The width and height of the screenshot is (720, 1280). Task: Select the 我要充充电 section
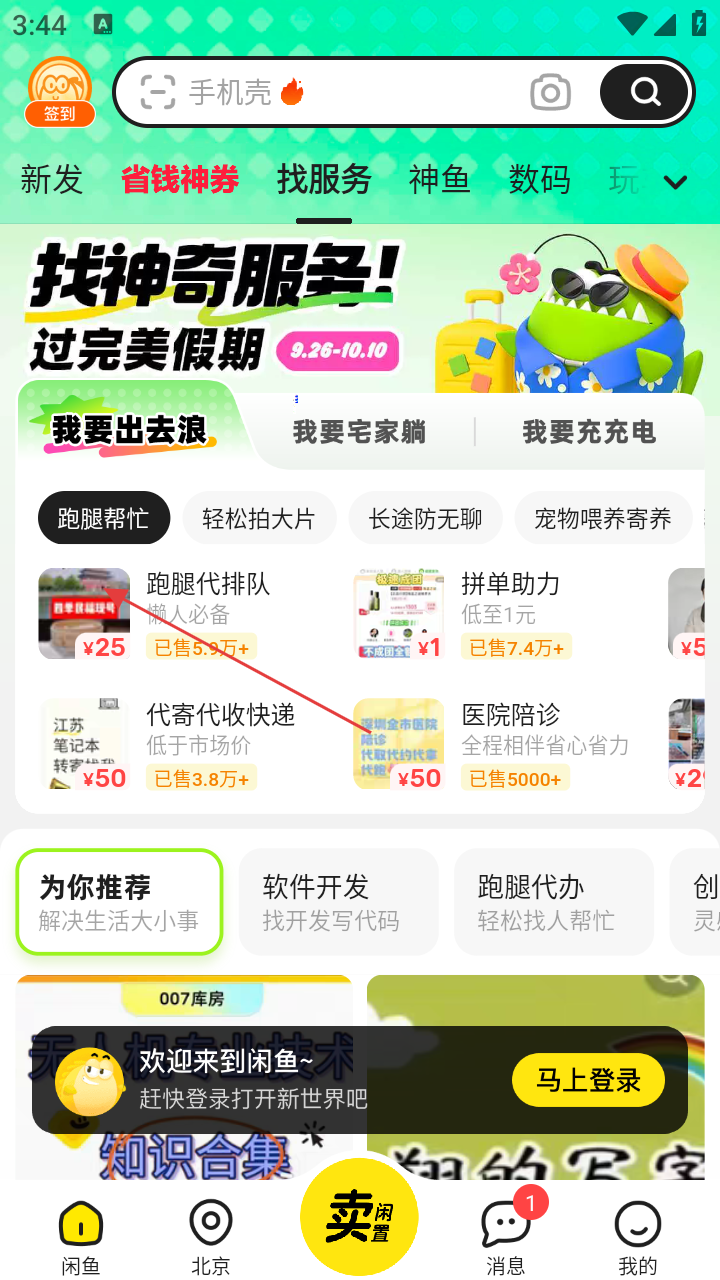589,432
